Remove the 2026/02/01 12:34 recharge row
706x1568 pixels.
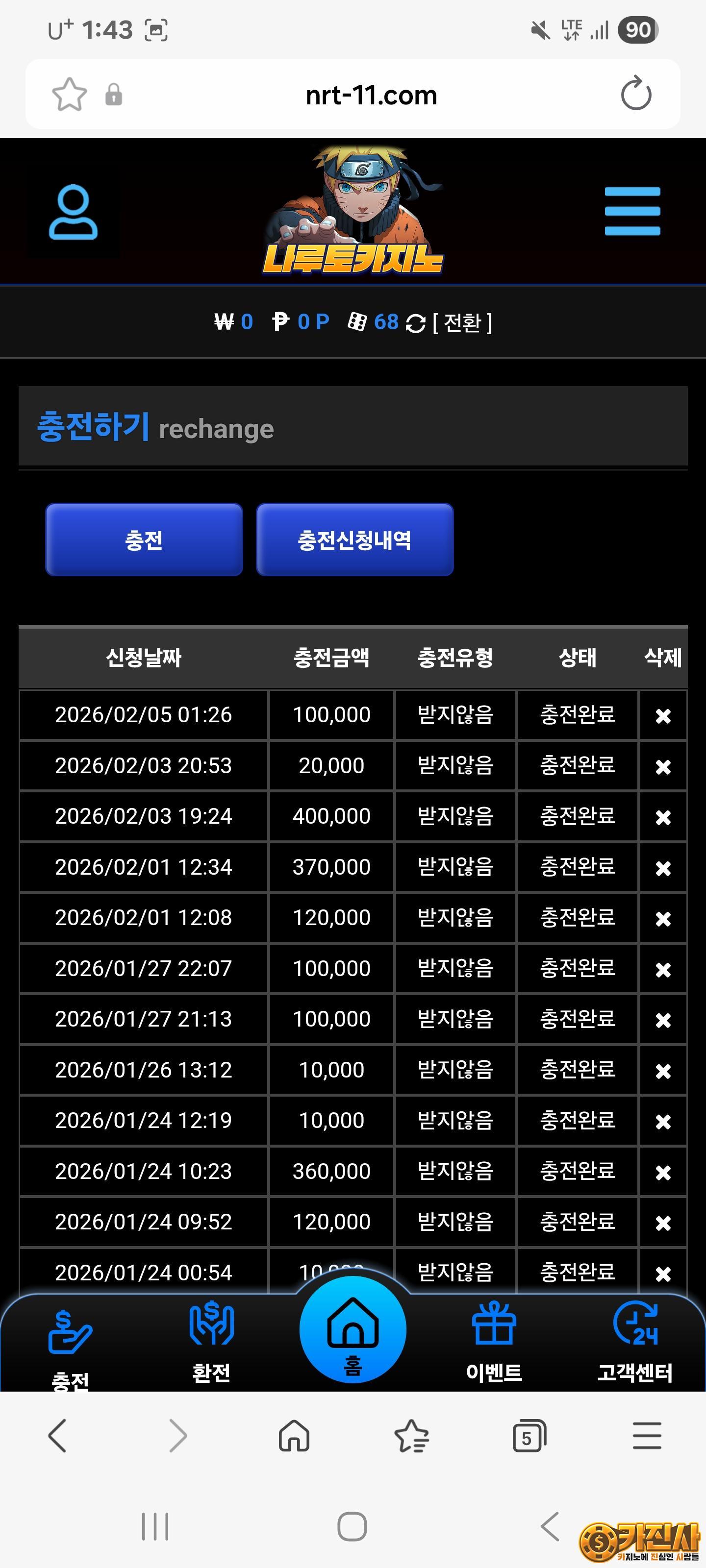(663, 868)
